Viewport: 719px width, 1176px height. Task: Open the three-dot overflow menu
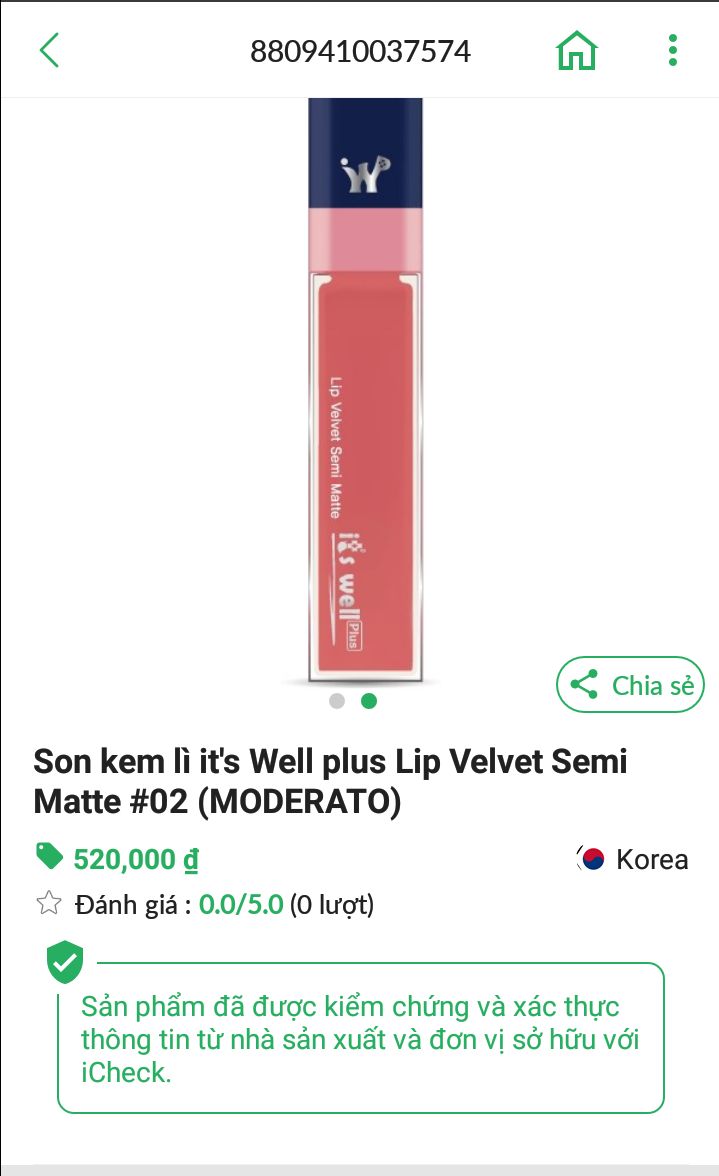pos(673,50)
